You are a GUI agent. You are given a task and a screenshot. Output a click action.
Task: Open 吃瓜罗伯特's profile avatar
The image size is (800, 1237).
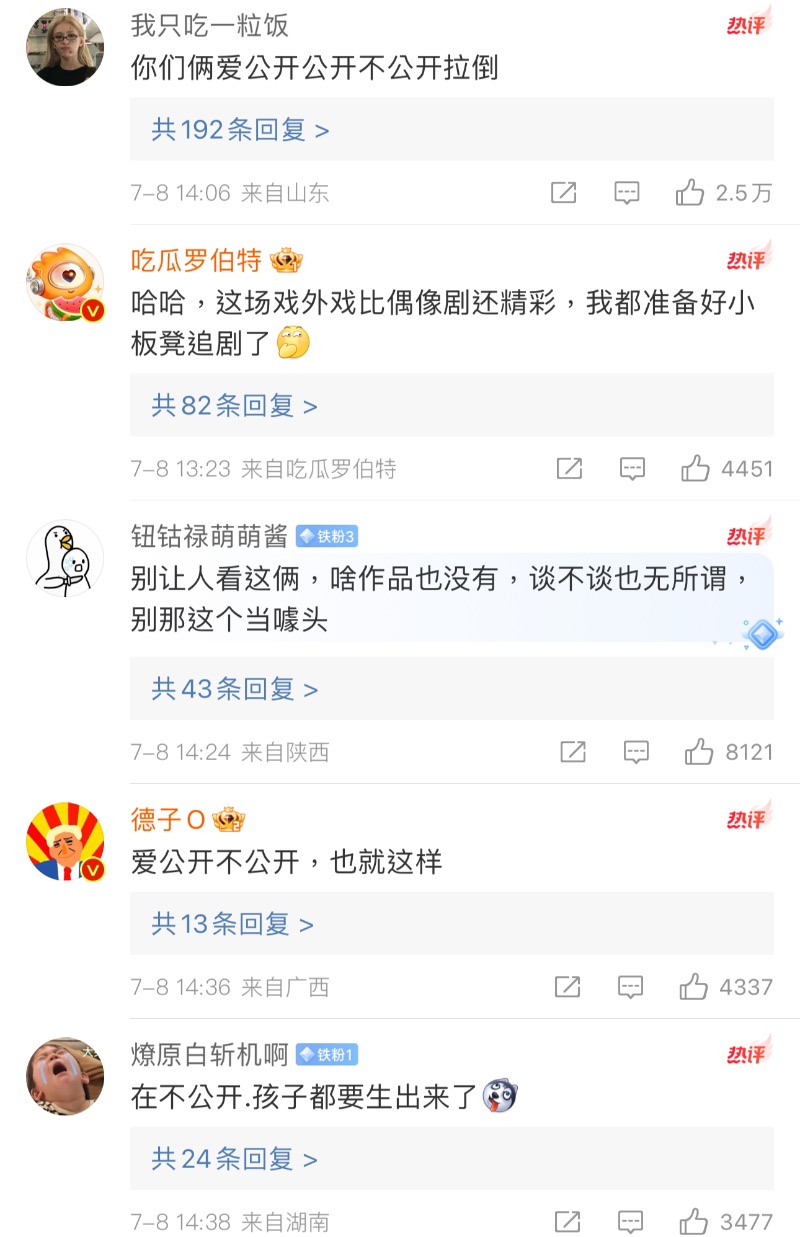[x=65, y=283]
